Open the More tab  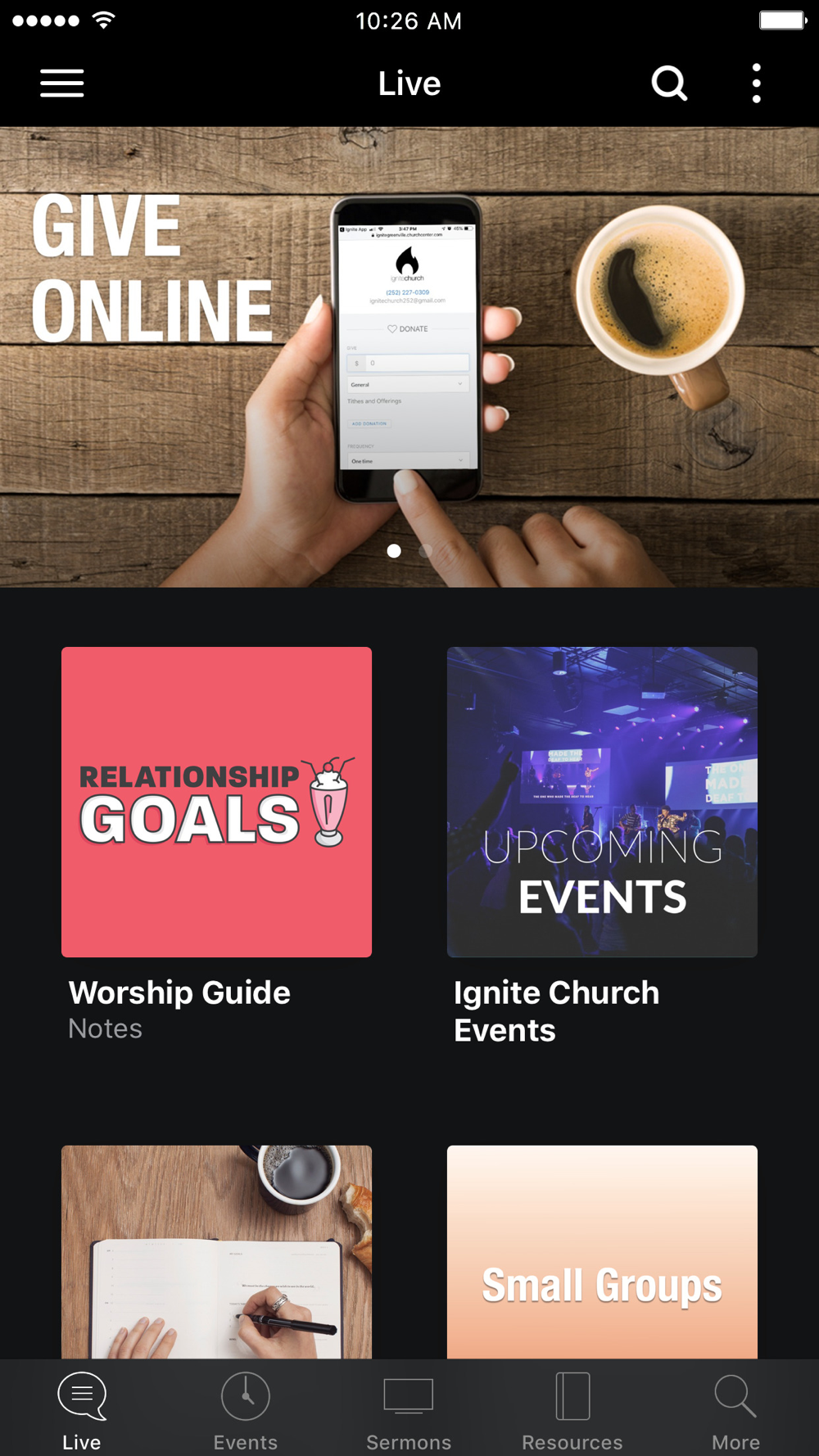(735, 1410)
